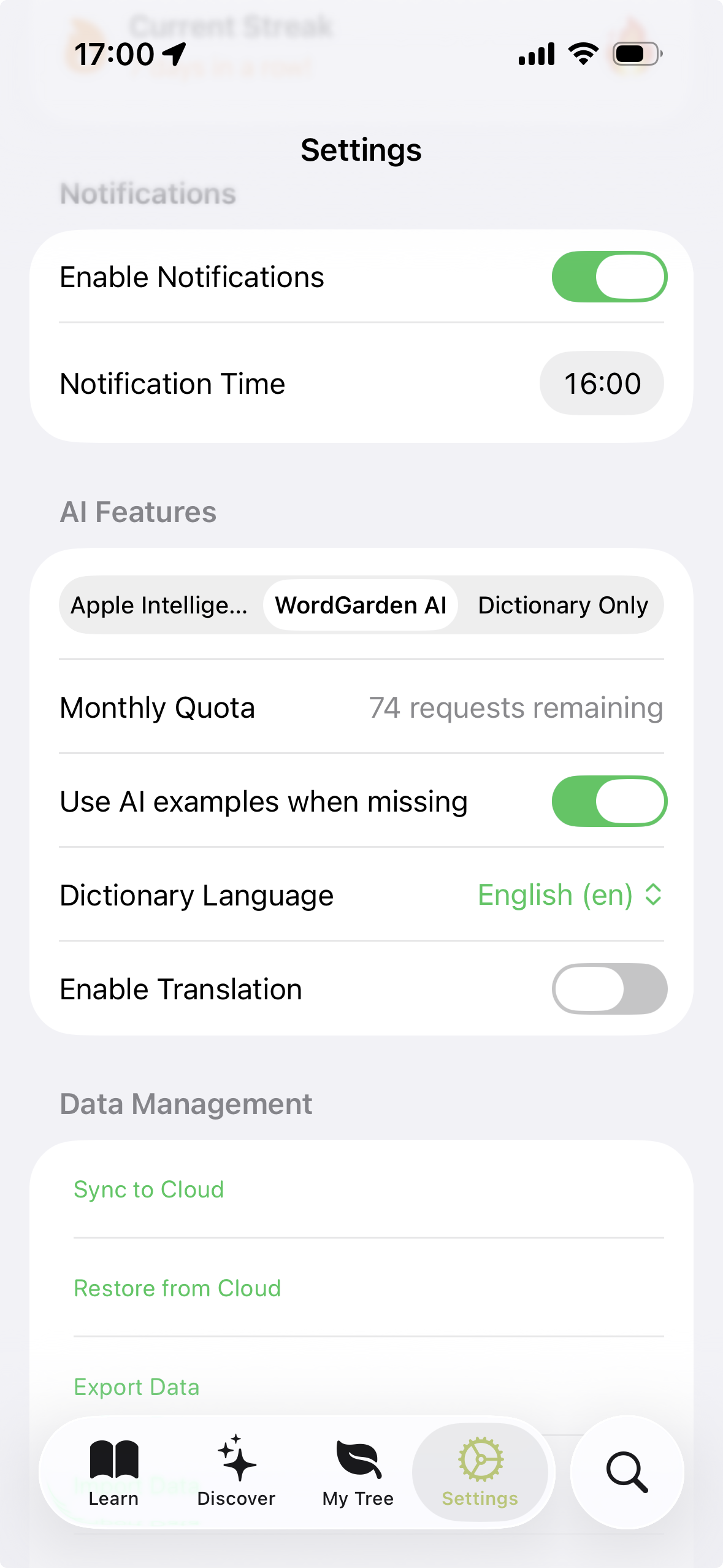Tap Restore from Cloud
Image resolution: width=723 pixels, height=1568 pixels.
point(177,1288)
